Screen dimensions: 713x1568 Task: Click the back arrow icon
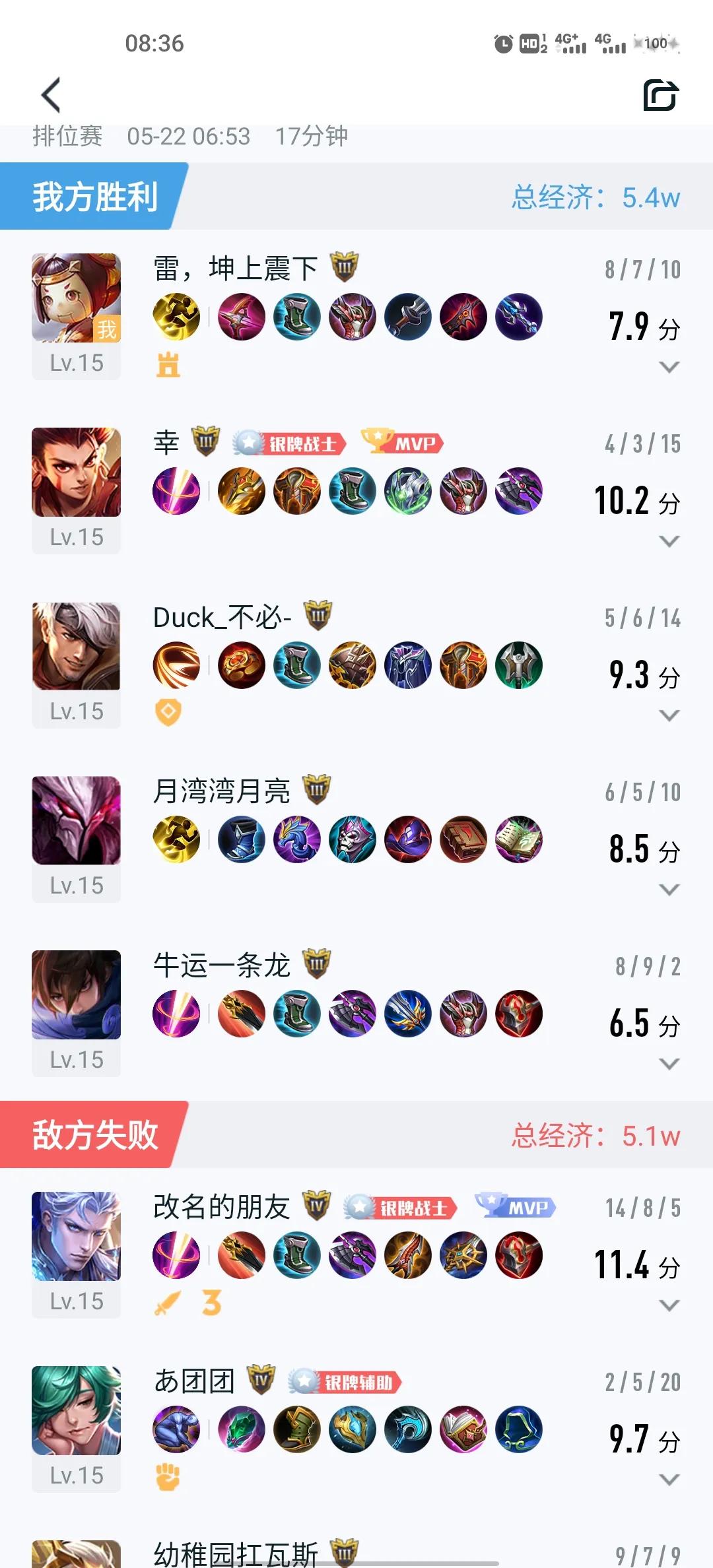point(50,96)
